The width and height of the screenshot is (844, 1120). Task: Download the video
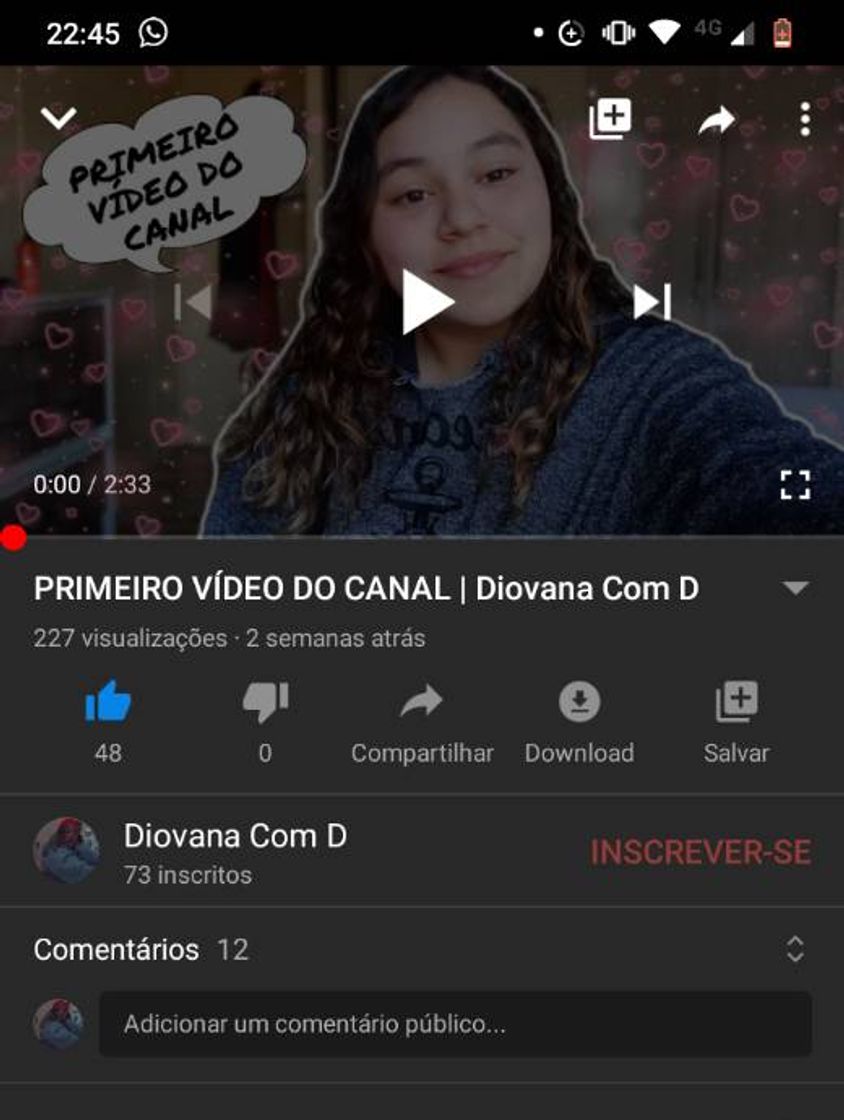coord(579,720)
